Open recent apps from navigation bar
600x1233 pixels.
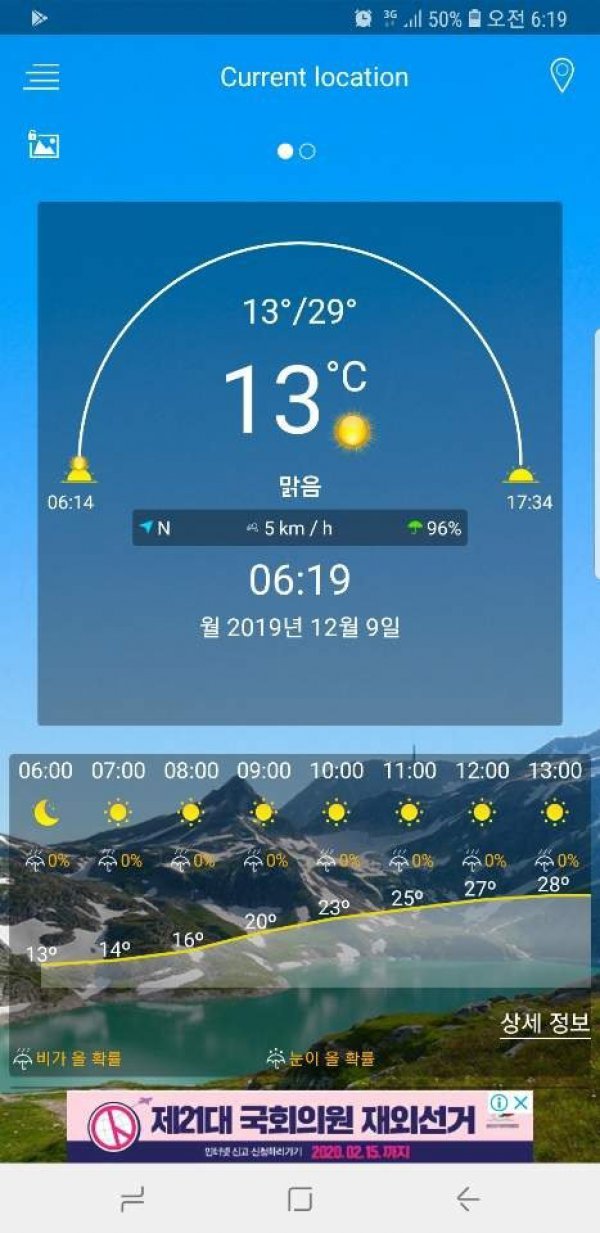click(132, 1199)
